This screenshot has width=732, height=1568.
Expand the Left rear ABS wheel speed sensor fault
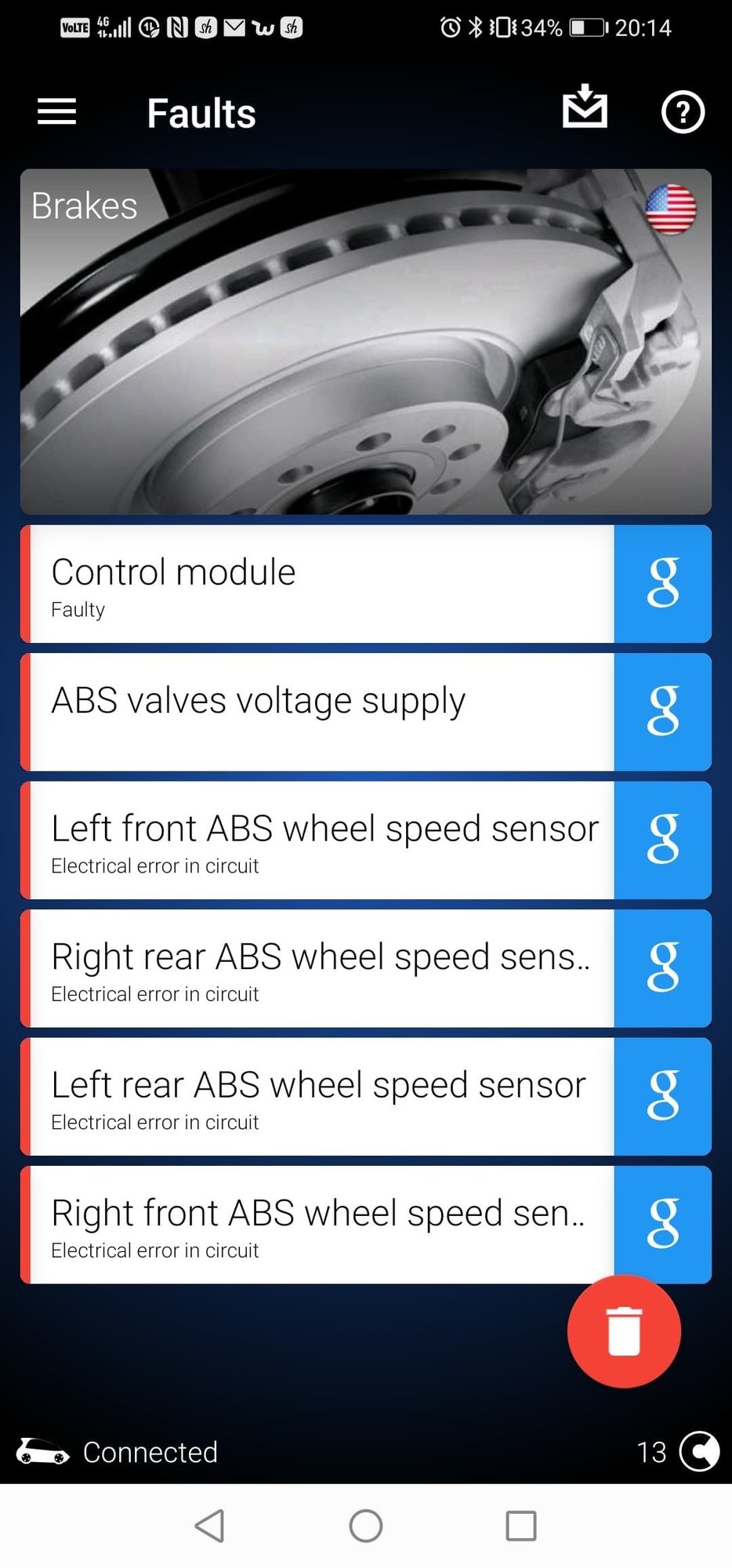tap(313, 1098)
